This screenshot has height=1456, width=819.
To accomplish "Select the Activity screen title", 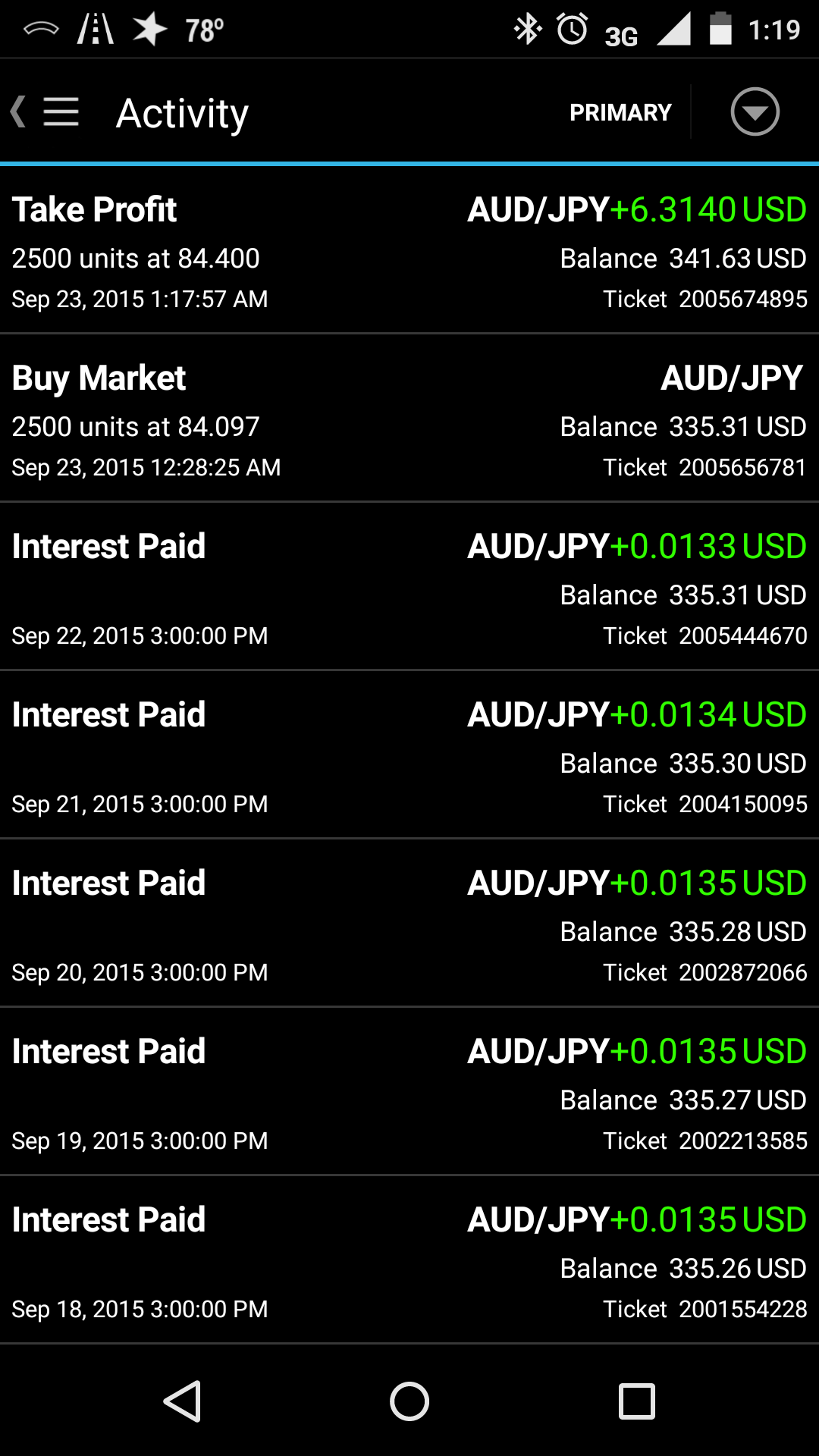I will (182, 111).
